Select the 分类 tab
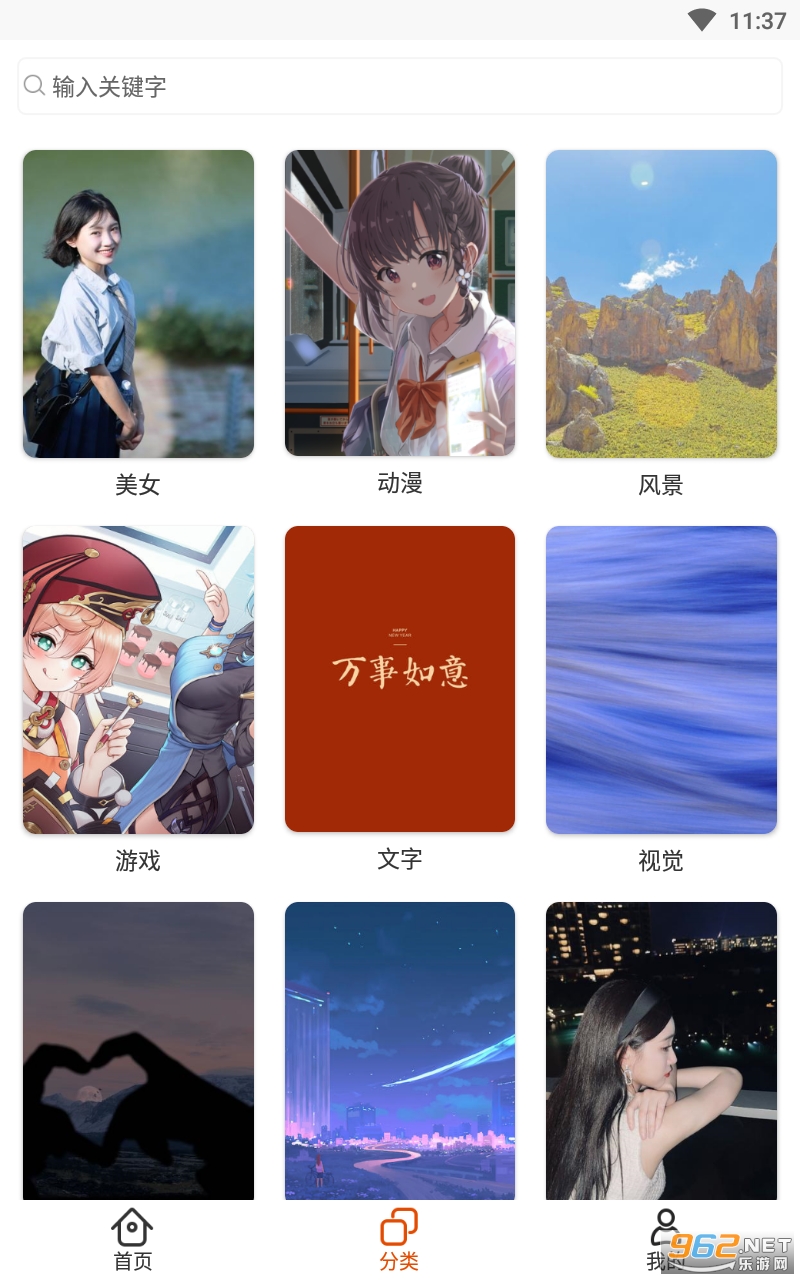The width and height of the screenshot is (800, 1280). pyautogui.click(x=399, y=1240)
